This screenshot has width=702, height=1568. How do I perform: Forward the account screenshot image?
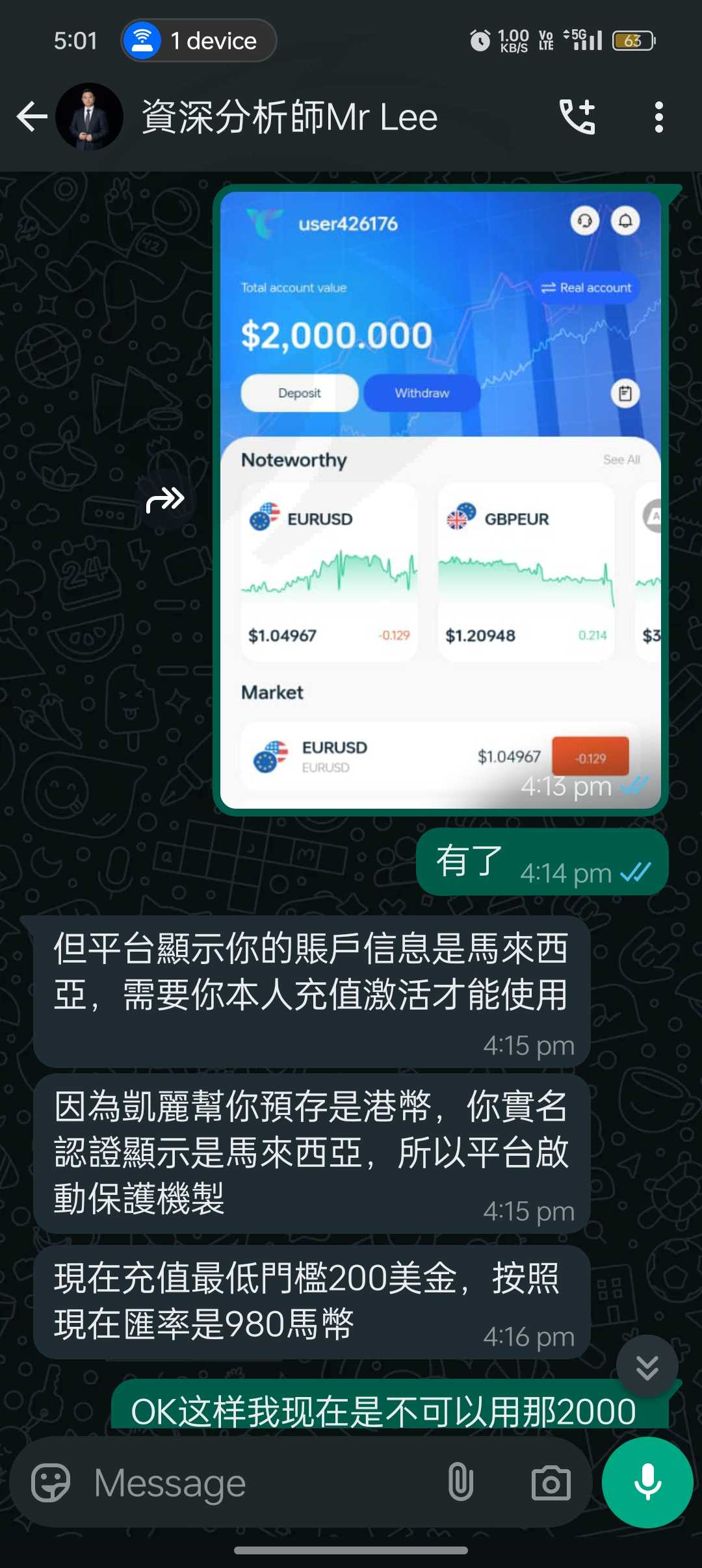point(165,500)
